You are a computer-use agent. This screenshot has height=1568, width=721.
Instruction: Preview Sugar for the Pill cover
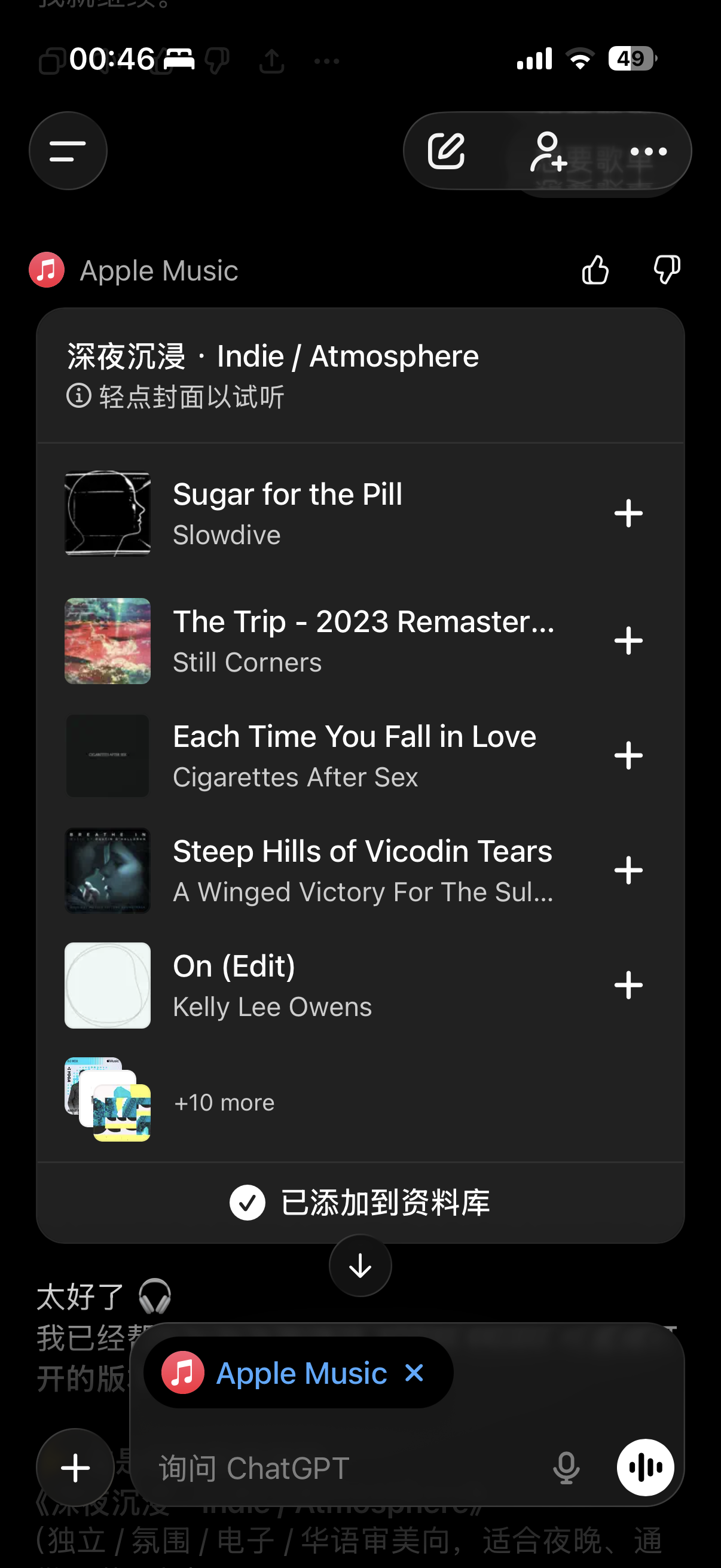click(108, 513)
